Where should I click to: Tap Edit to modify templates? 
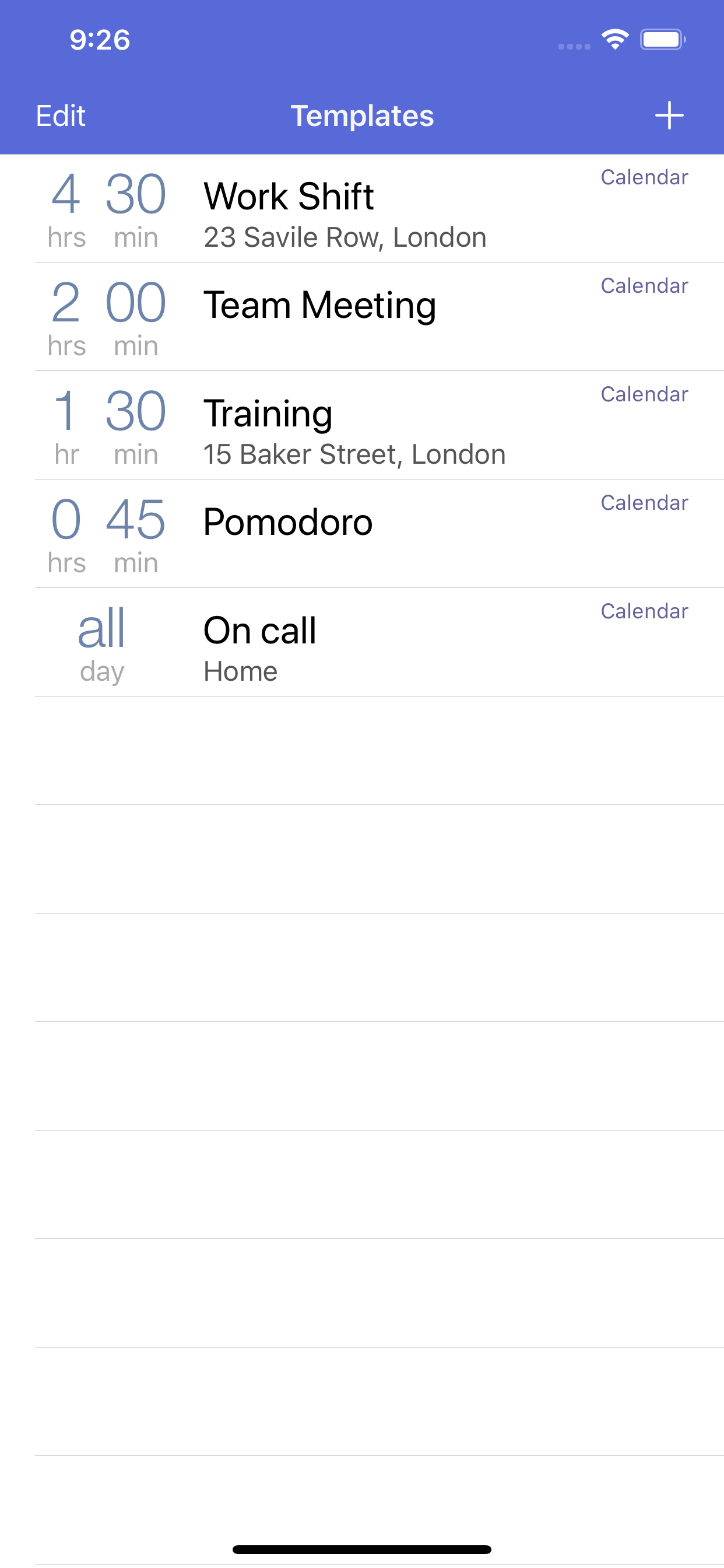click(x=60, y=116)
